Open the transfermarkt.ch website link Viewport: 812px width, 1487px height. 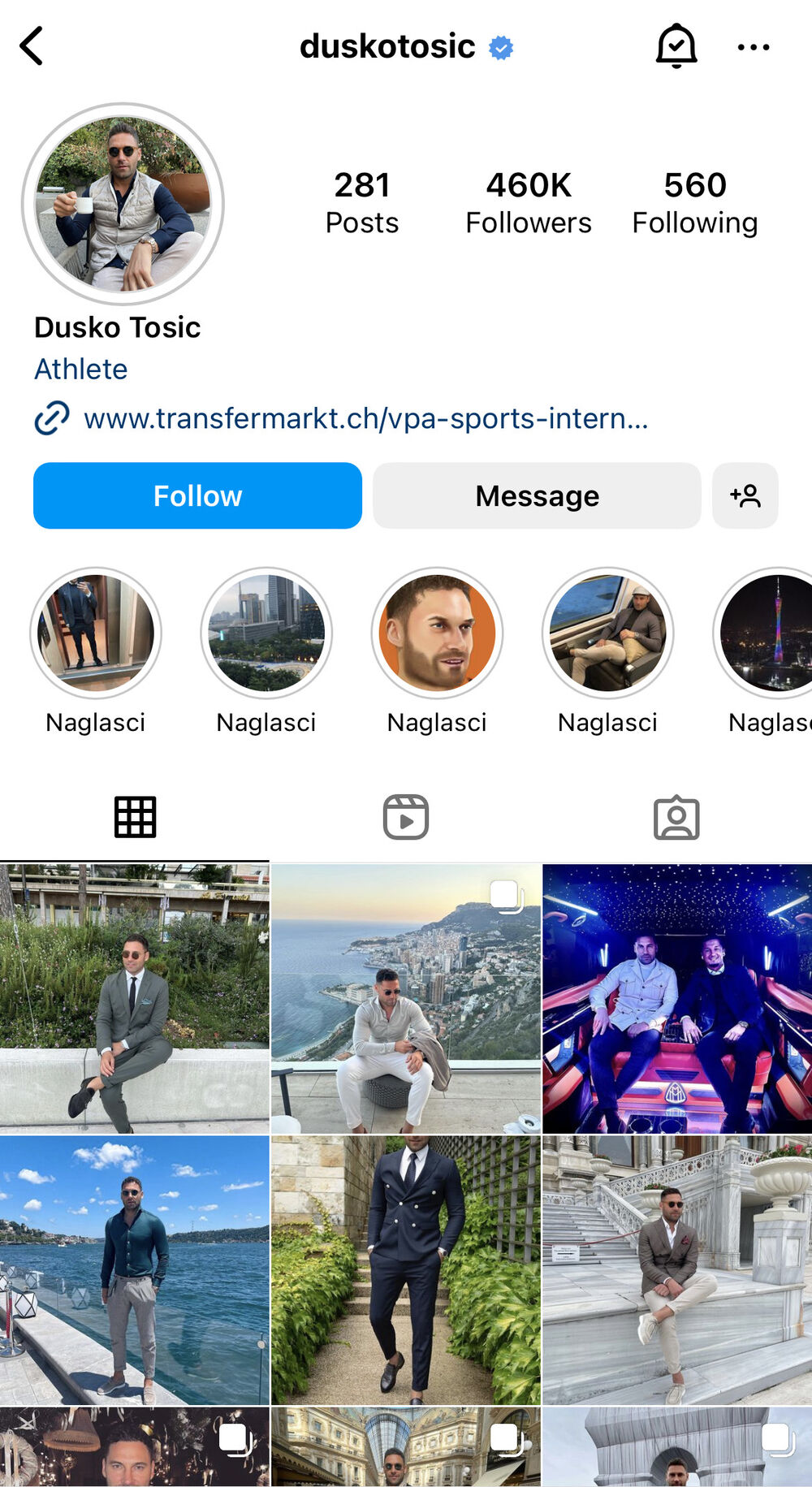pyautogui.click(x=365, y=420)
